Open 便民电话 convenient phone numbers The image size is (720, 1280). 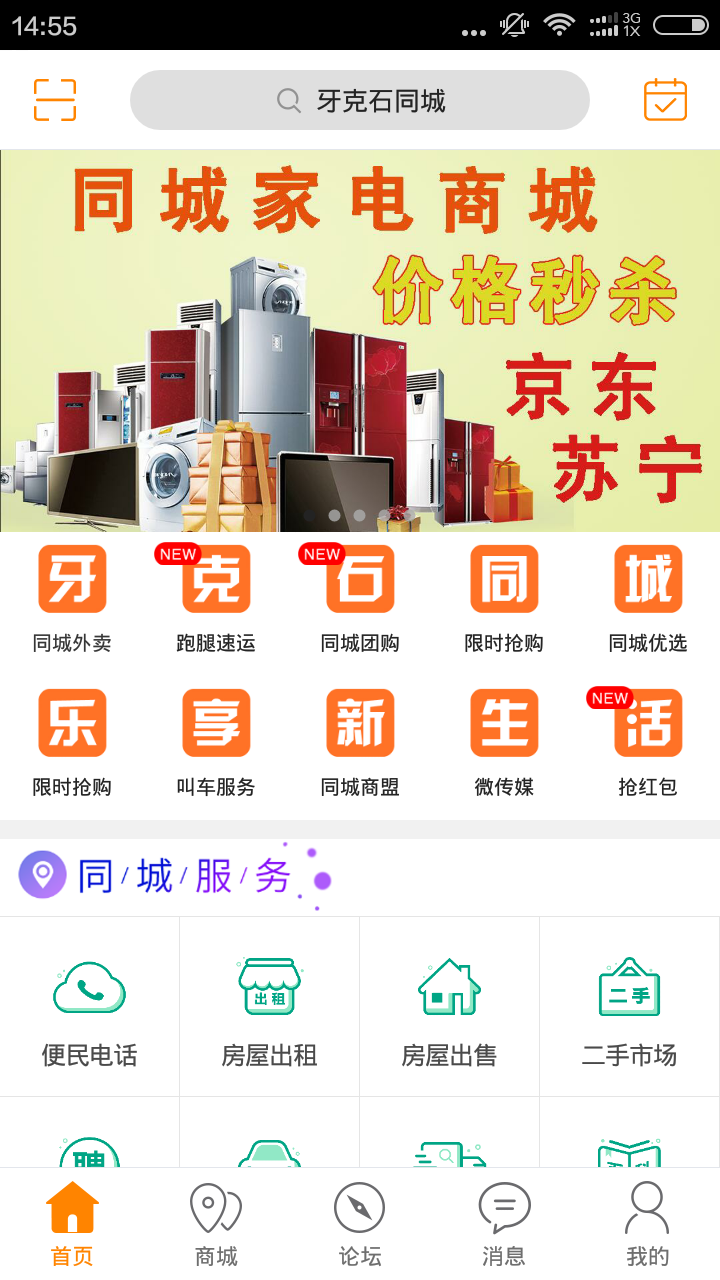click(x=89, y=1006)
